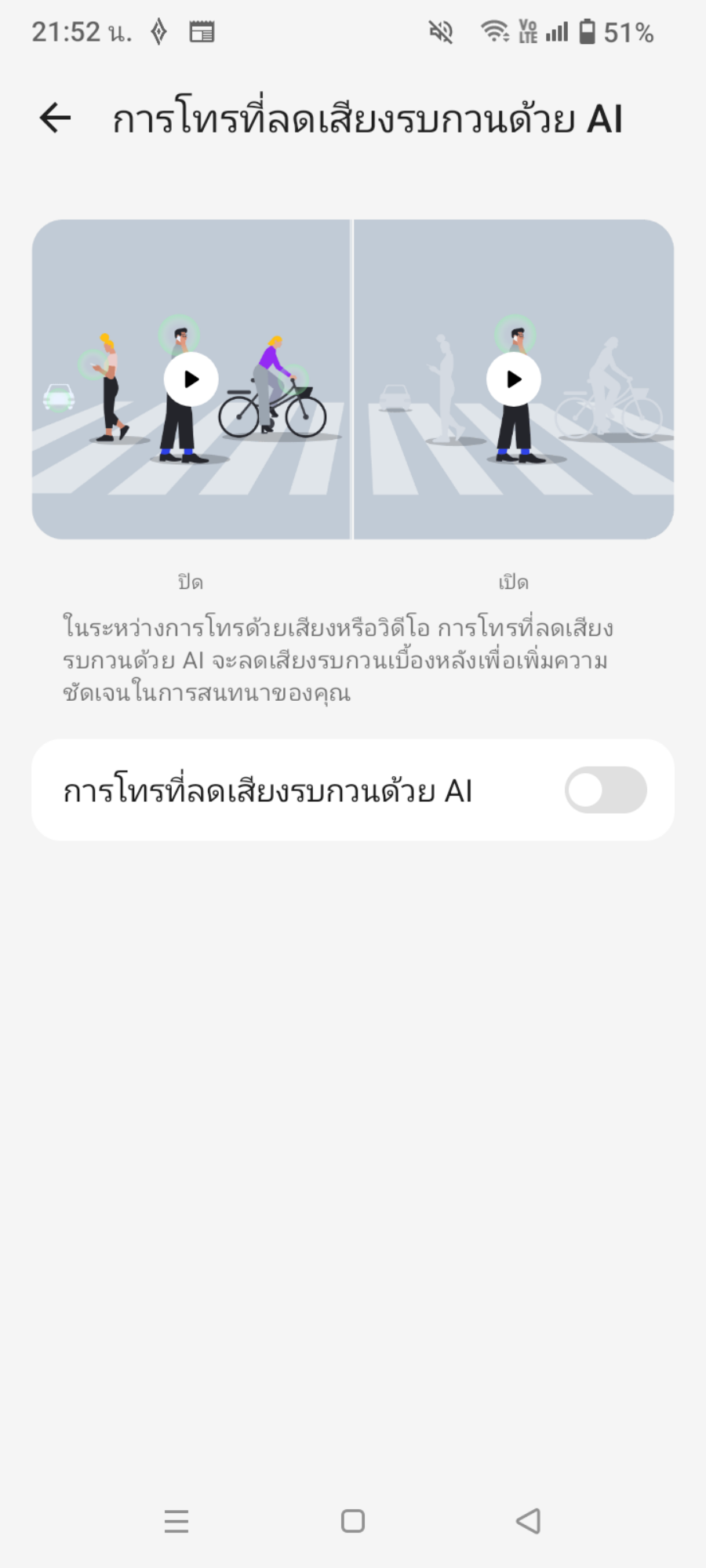
Task: Go back from AI noise reduction settings
Action: (x=55, y=118)
